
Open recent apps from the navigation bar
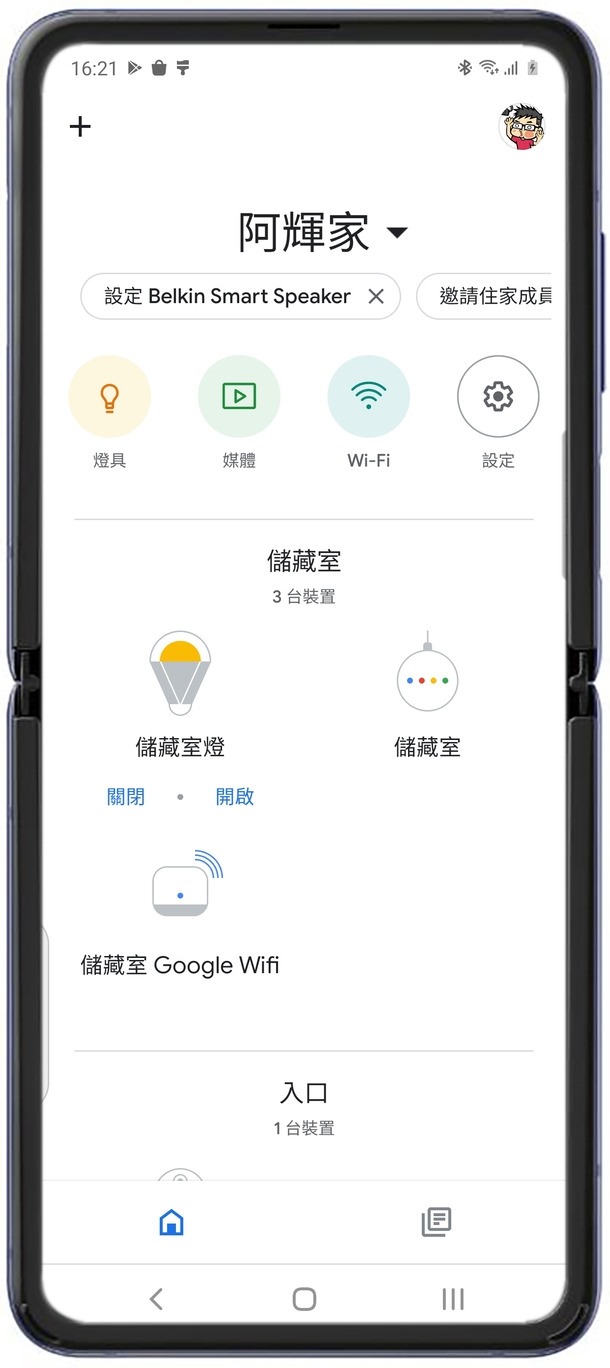coord(453,1299)
